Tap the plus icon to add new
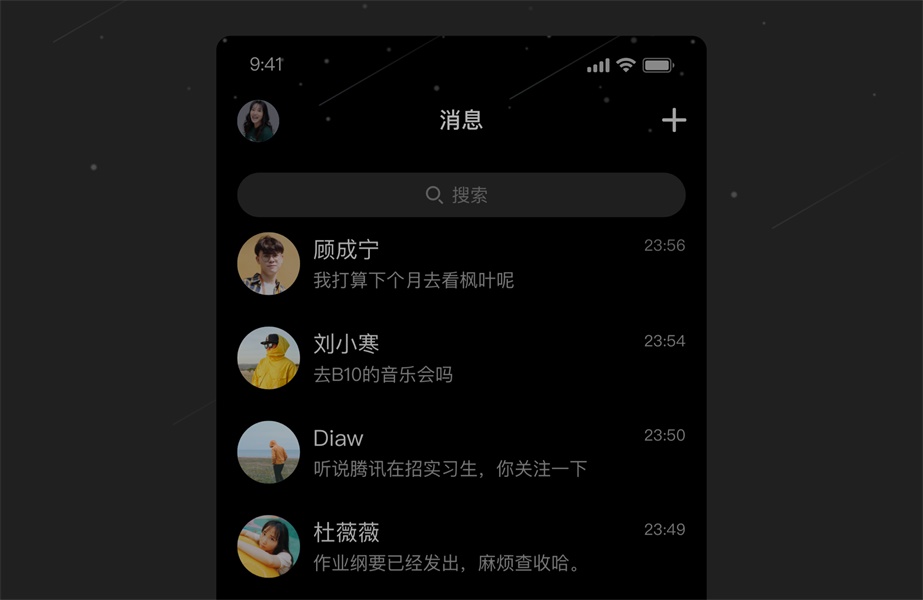923x600 pixels. point(674,121)
